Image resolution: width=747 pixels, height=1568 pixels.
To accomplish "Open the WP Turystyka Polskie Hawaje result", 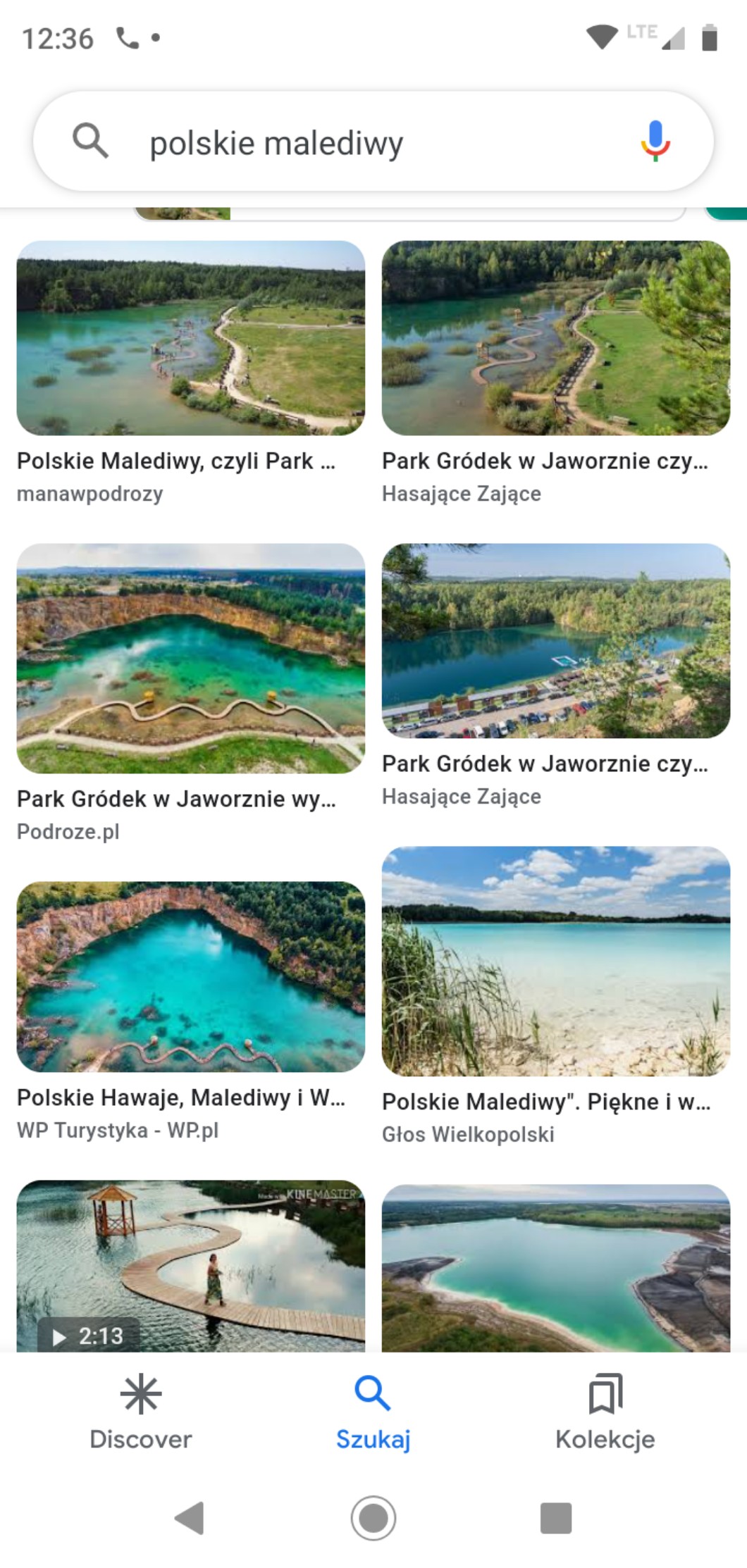I will pyautogui.click(x=190, y=976).
